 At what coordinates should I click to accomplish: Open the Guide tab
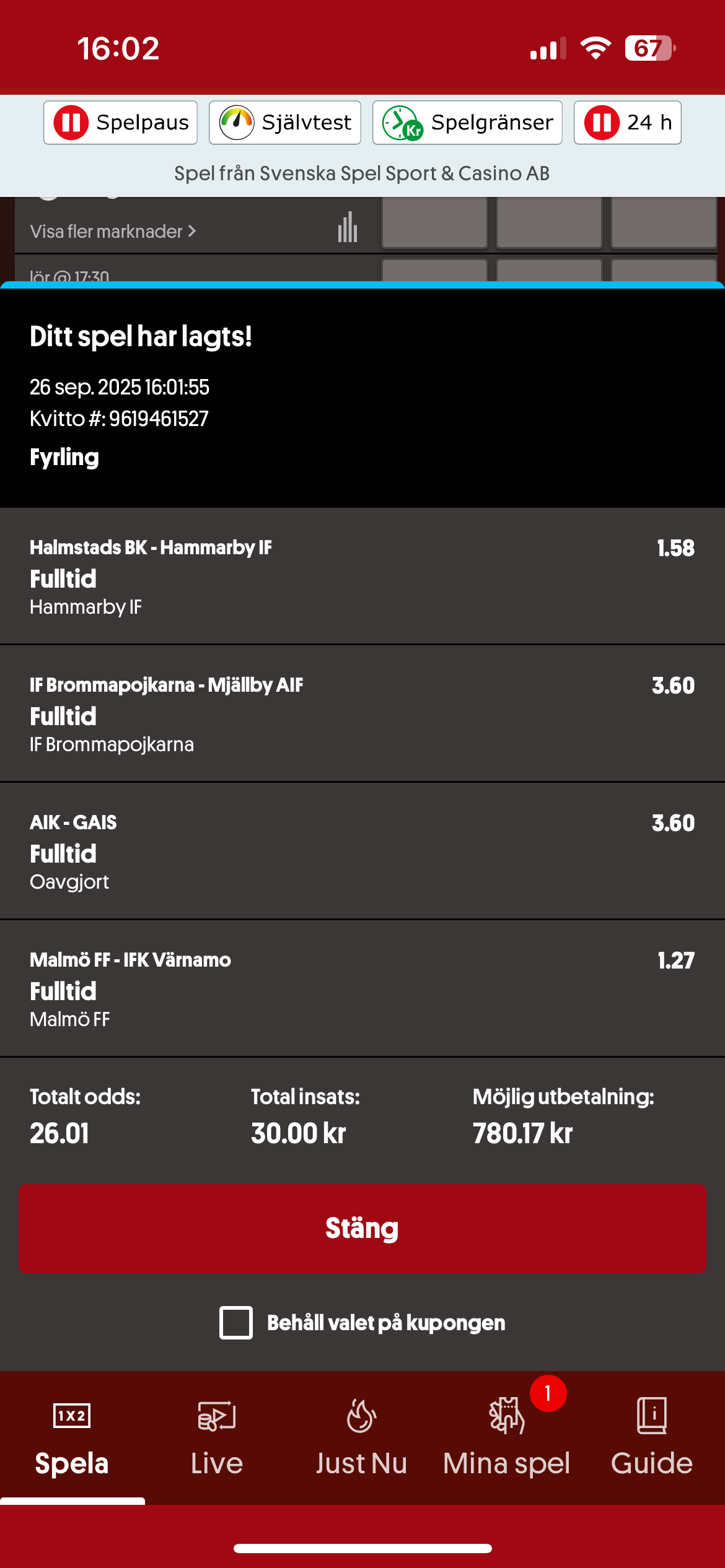pos(652,1438)
